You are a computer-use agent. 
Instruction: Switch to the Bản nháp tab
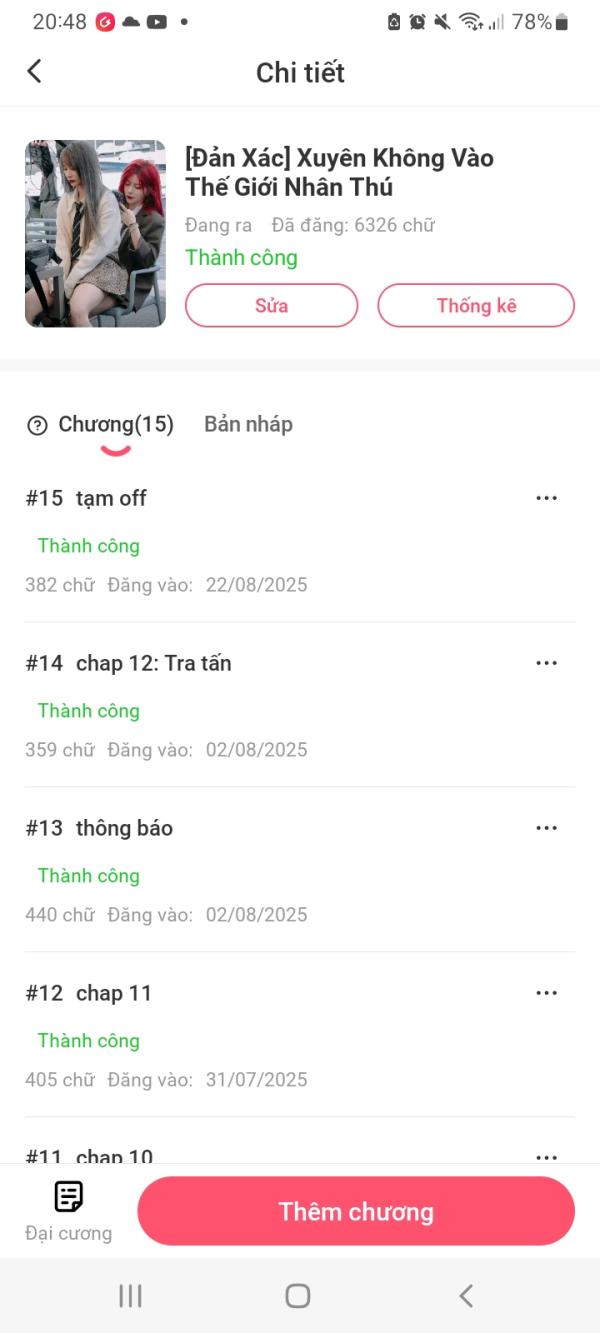(248, 424)
